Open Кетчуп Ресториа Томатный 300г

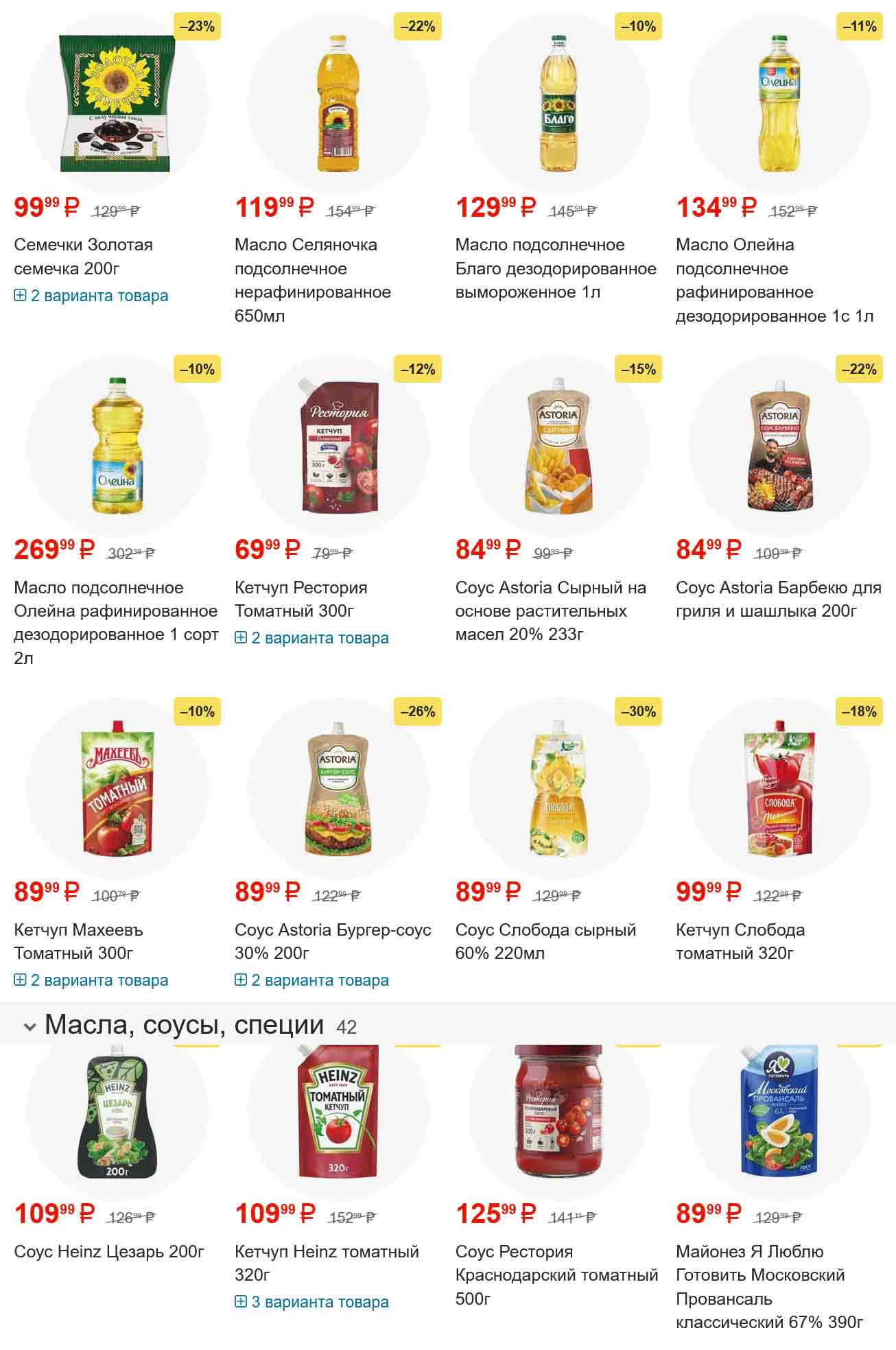pyautogui.click(x=300, y=599)
